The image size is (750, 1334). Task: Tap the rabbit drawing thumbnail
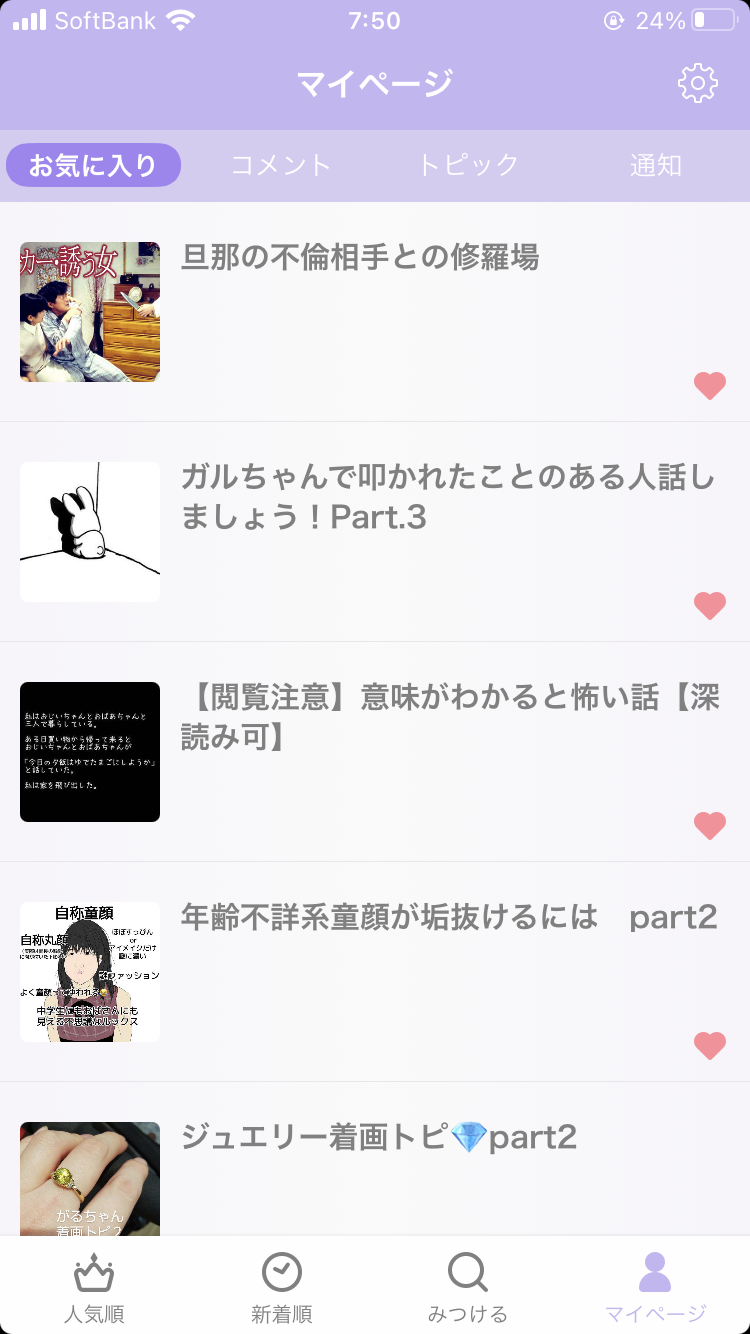[89, 531]
